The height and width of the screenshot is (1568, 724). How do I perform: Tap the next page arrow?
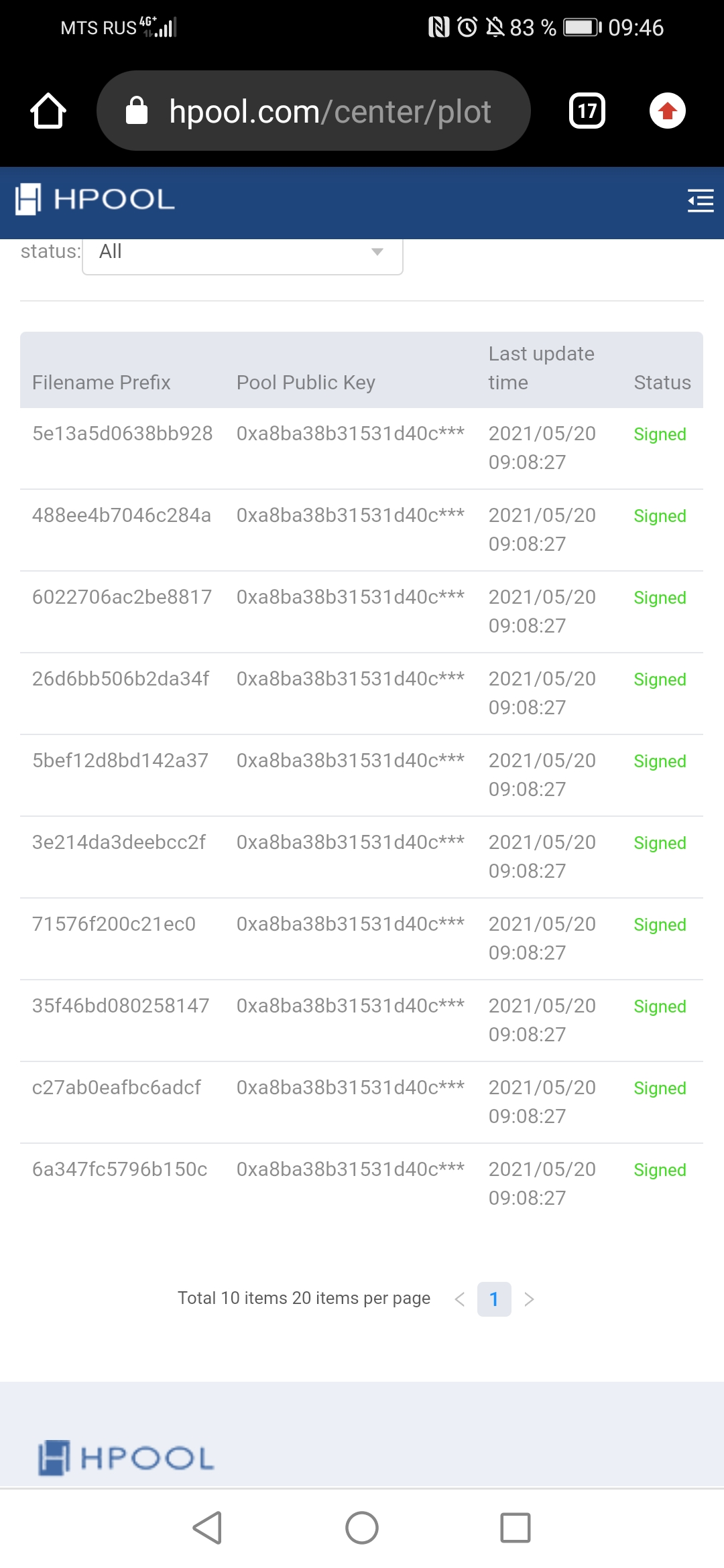coord(530,1299)
